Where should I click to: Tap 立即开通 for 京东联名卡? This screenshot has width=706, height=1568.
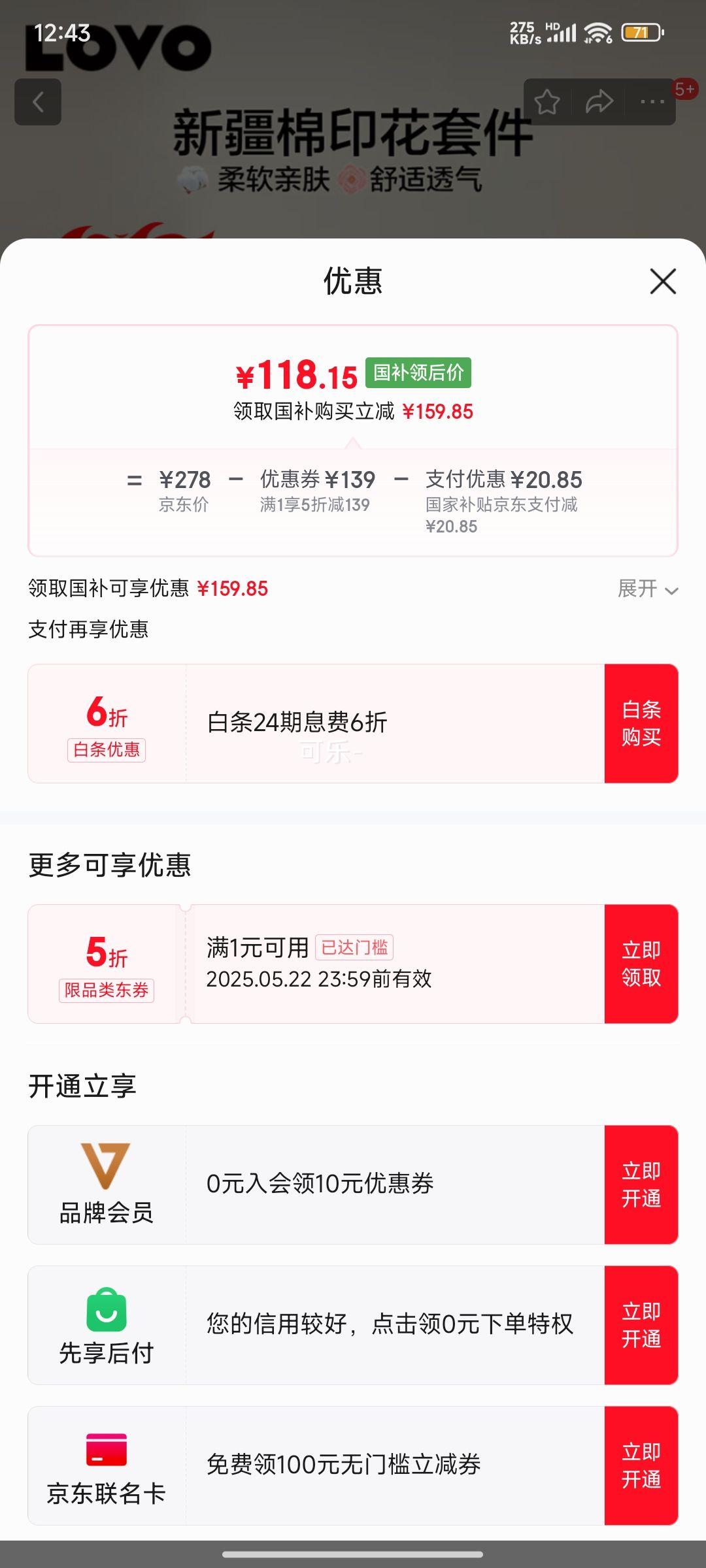point(641,1465)
